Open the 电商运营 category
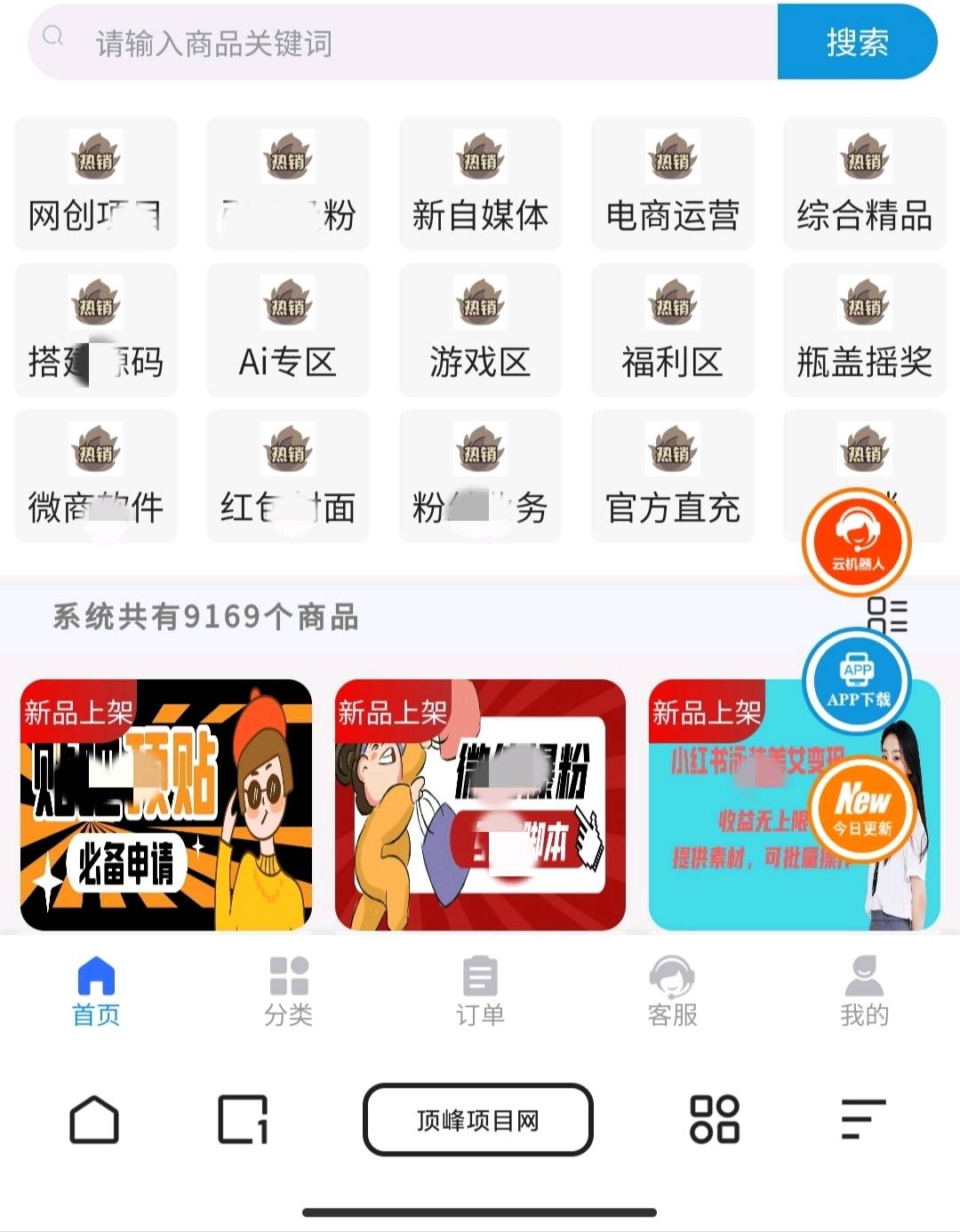The height and width of the screenshot is (1232, 960). [x=672, y=184]
